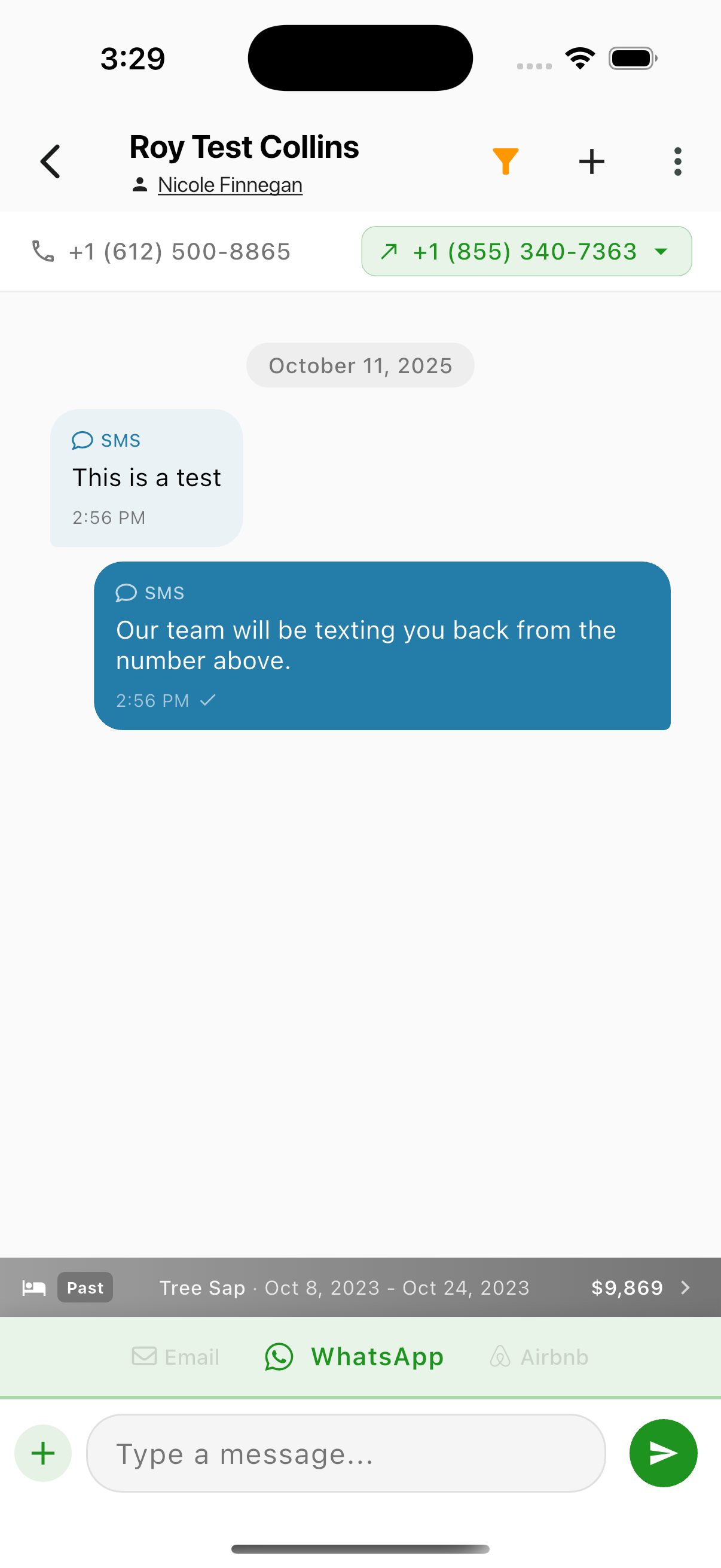Tap the plus icon in header
Image resolution: width=721 pixels, height=1568 pixels.
[x=591, y=162]
